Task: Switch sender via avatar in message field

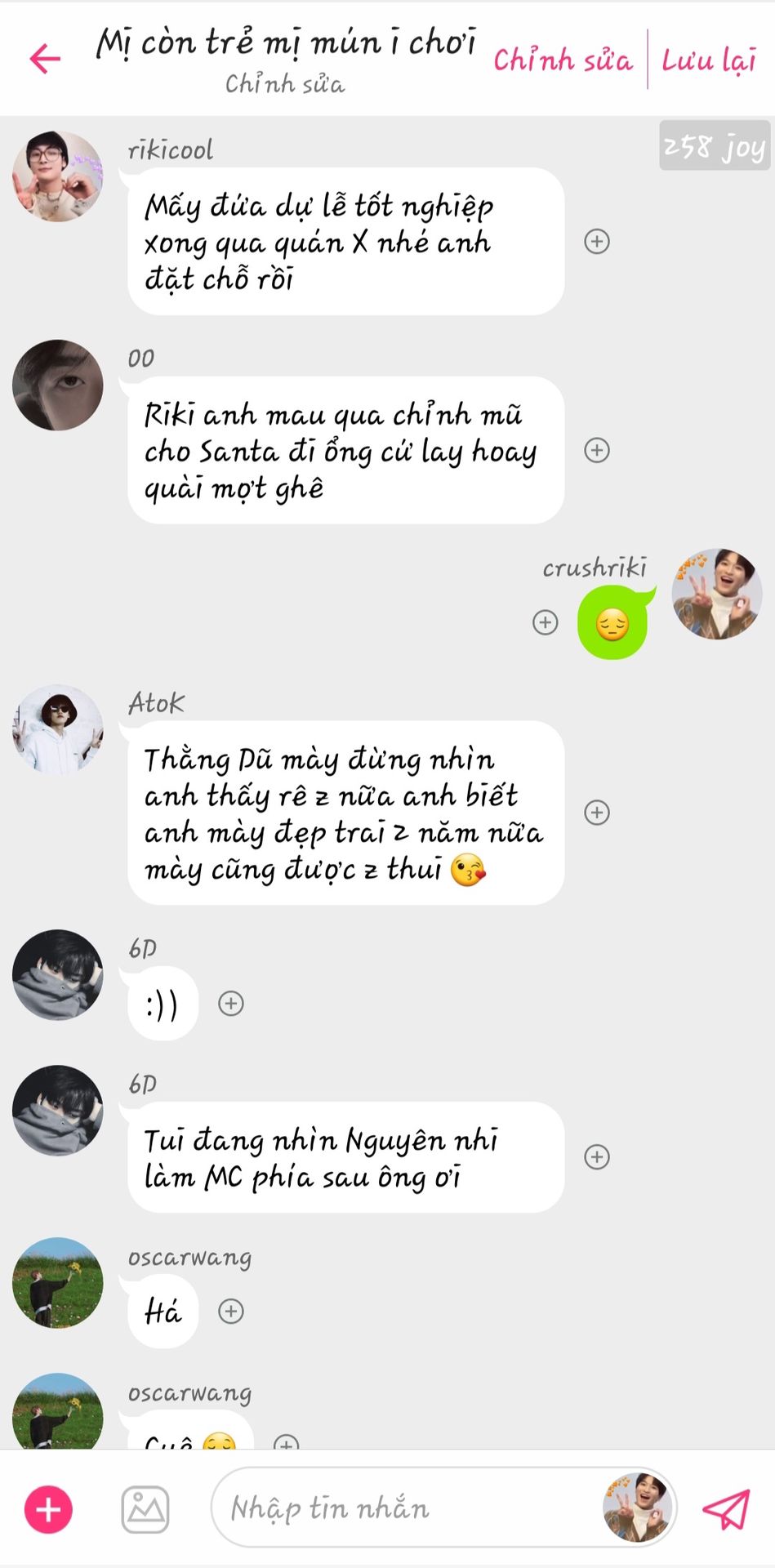Action: click(x=638, y=1508)
